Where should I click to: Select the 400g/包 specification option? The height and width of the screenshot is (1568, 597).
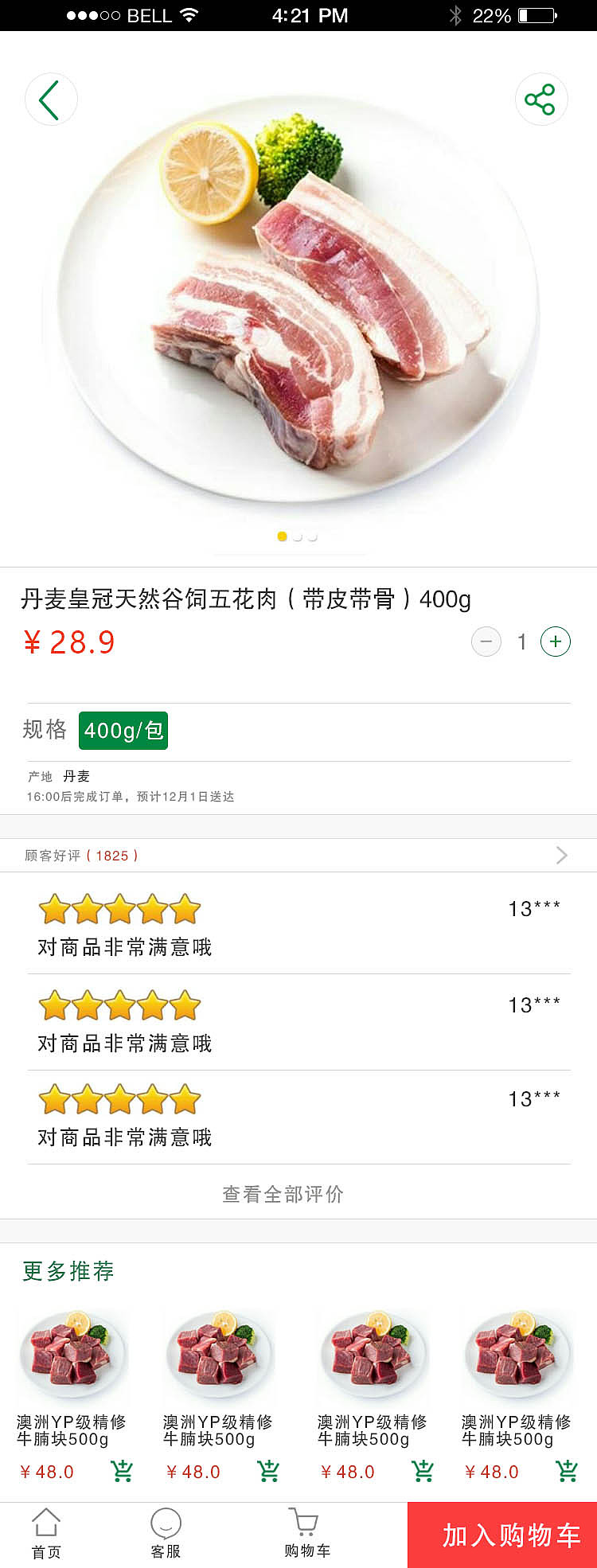123,730
